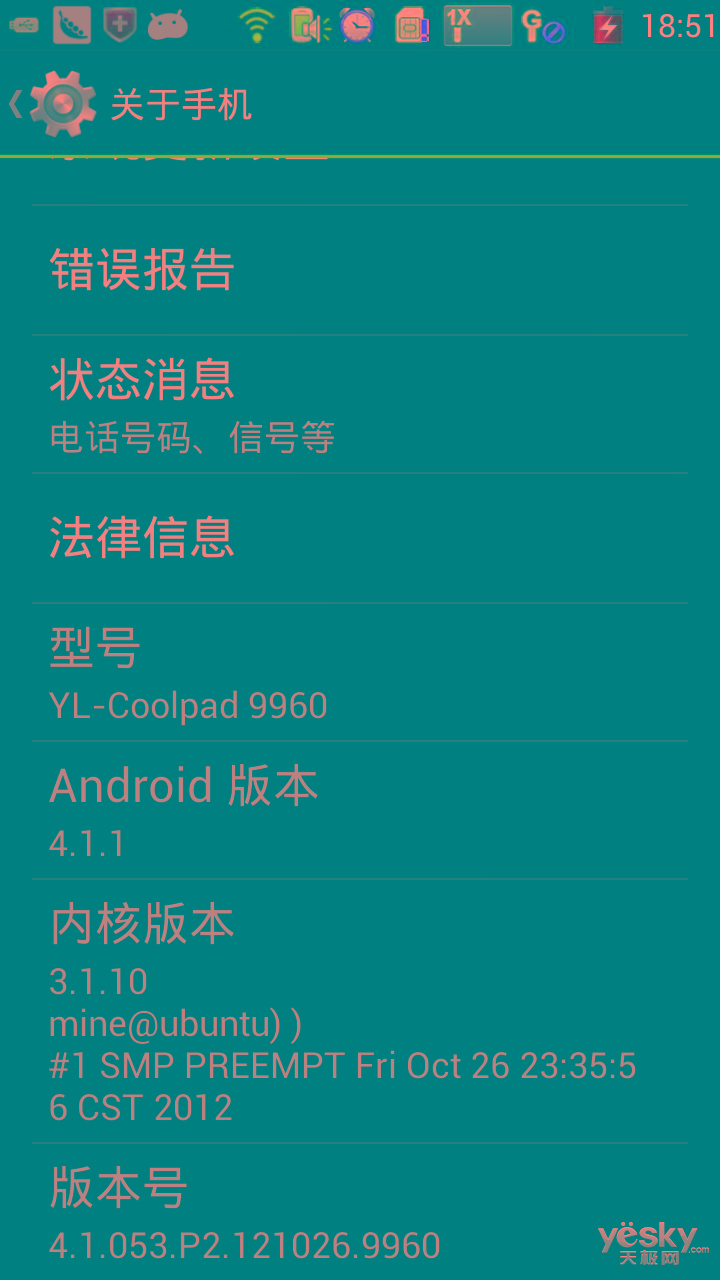Viewport: 720px width, 1280px height.
Task: Tap the 版本号 build number row
Action: coord(360,1211)
